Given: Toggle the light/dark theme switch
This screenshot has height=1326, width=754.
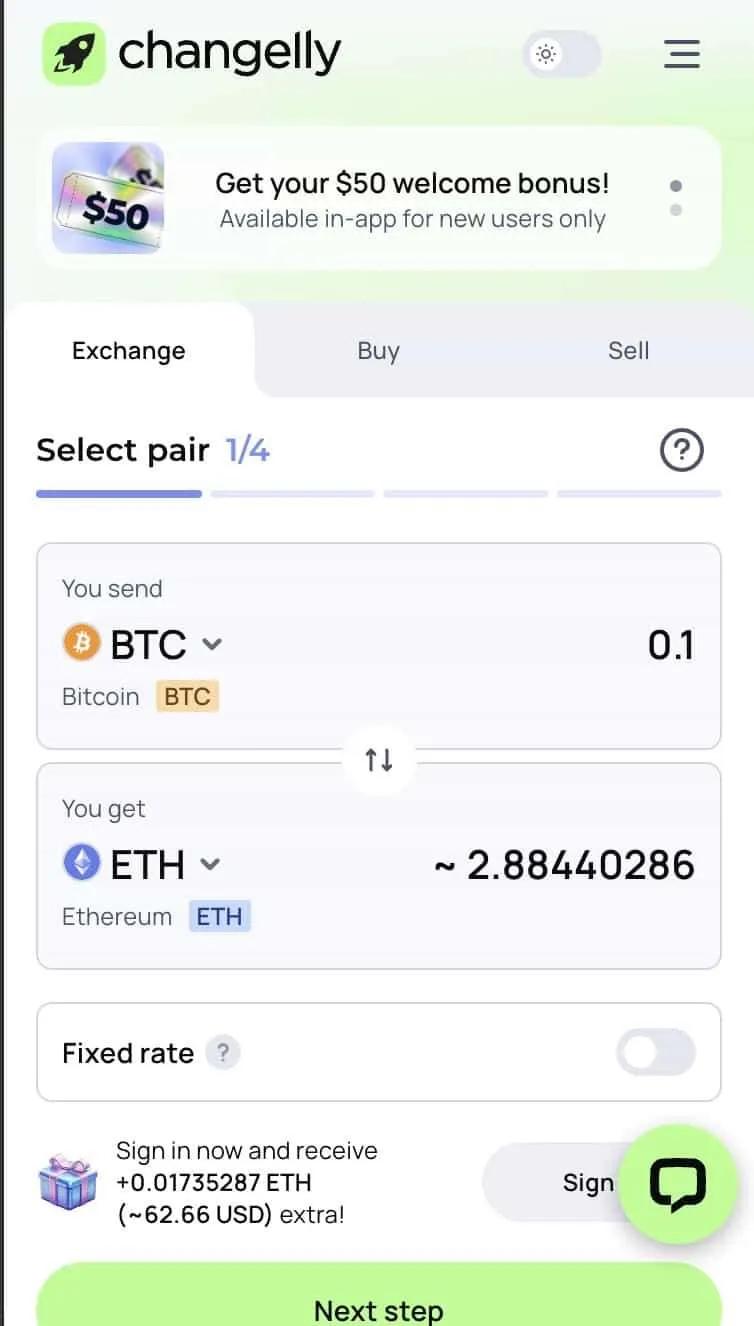Looking at the screenshot, I should pyautogui.click(x=563, y=54).
